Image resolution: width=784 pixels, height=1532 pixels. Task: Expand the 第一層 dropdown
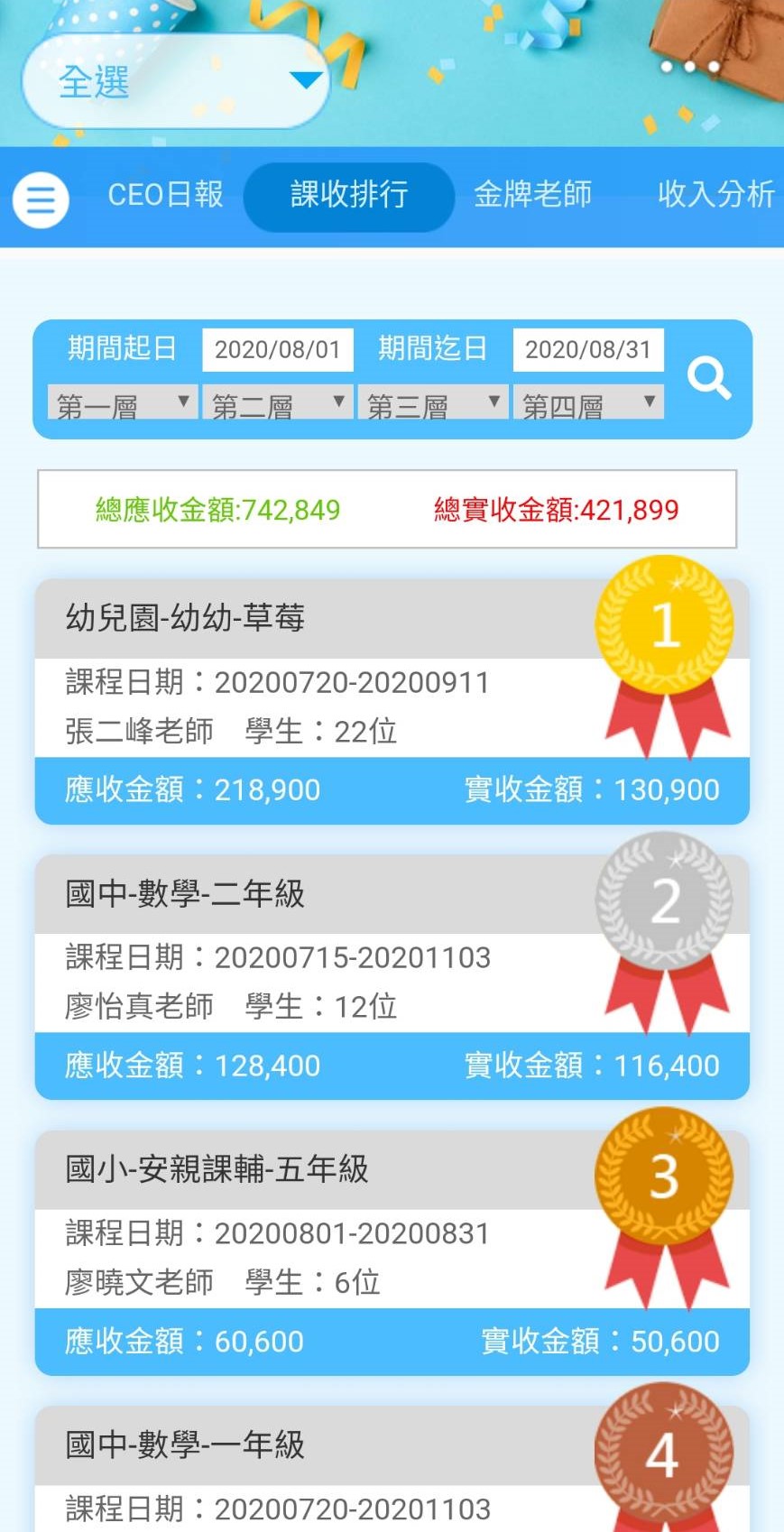[x=123, y=403]
